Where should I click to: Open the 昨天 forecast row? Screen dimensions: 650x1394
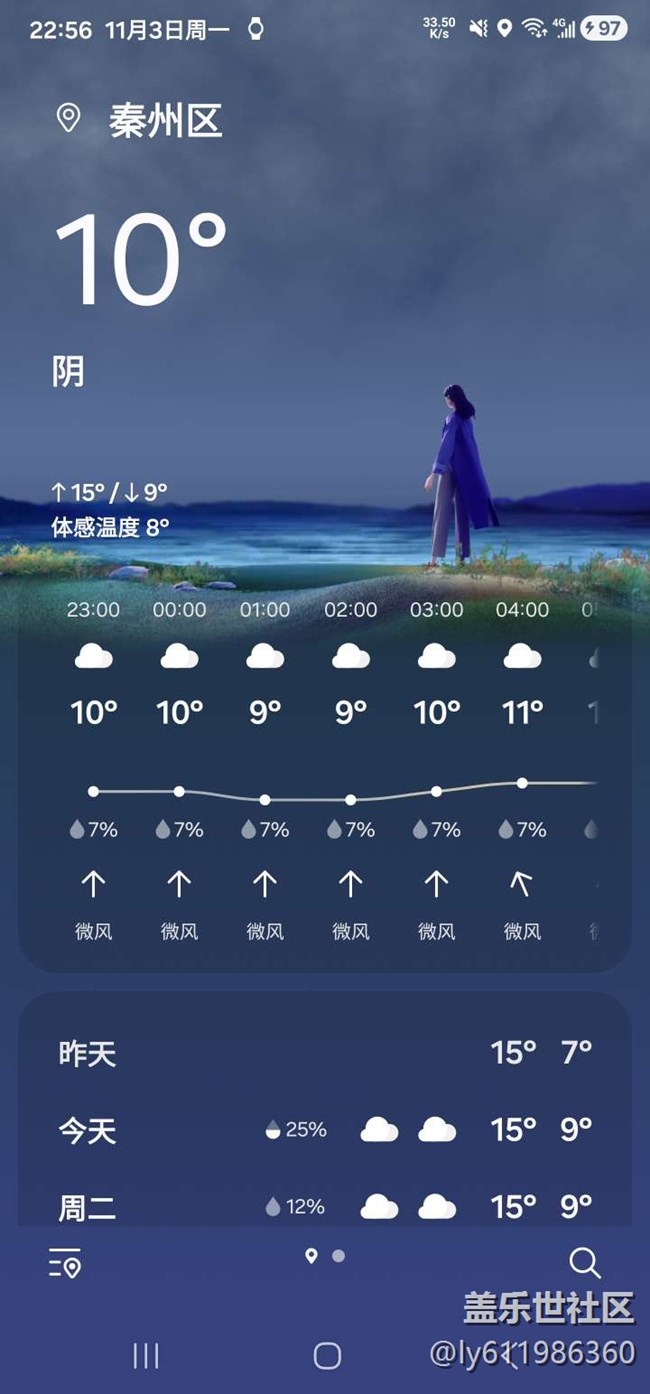pos(325,1052)
